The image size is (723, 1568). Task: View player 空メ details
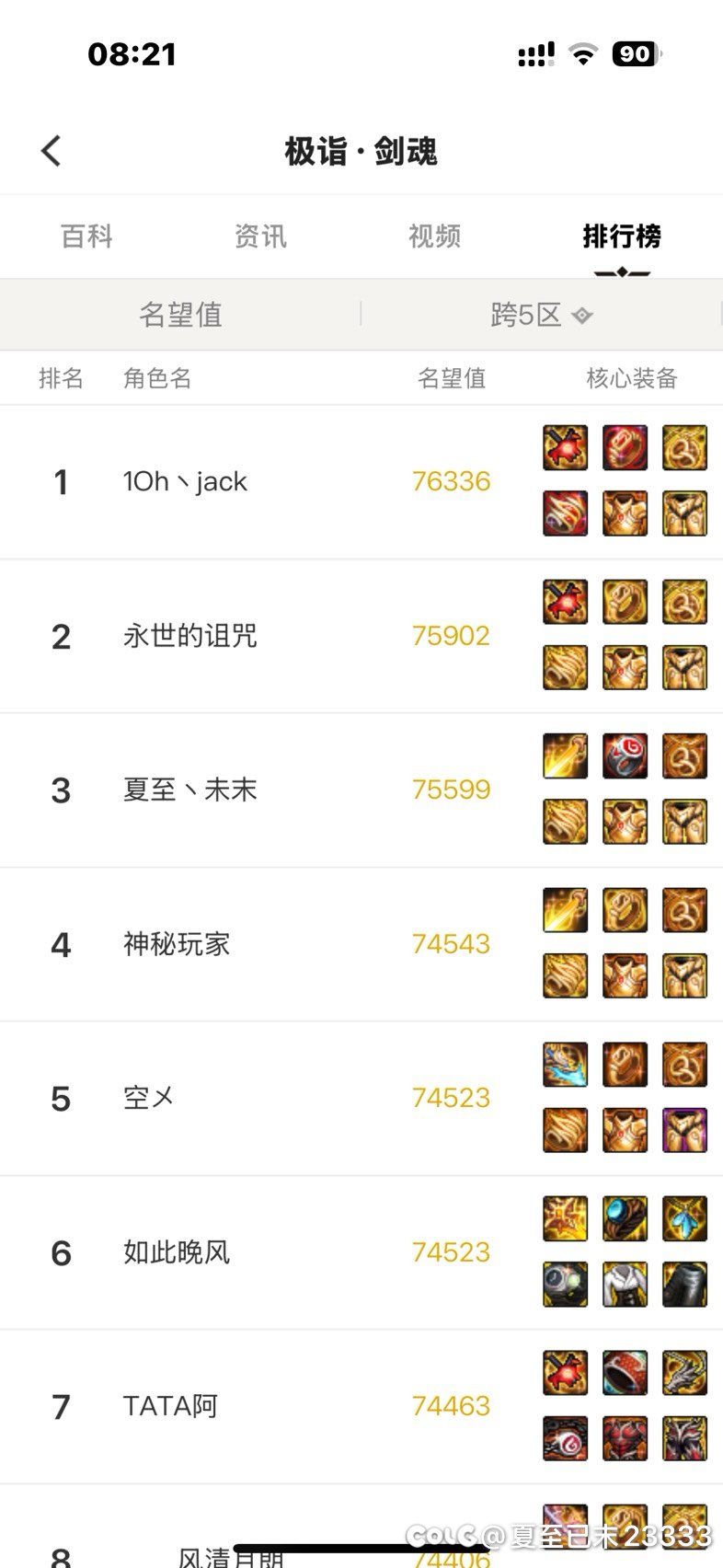point(361,1099)
